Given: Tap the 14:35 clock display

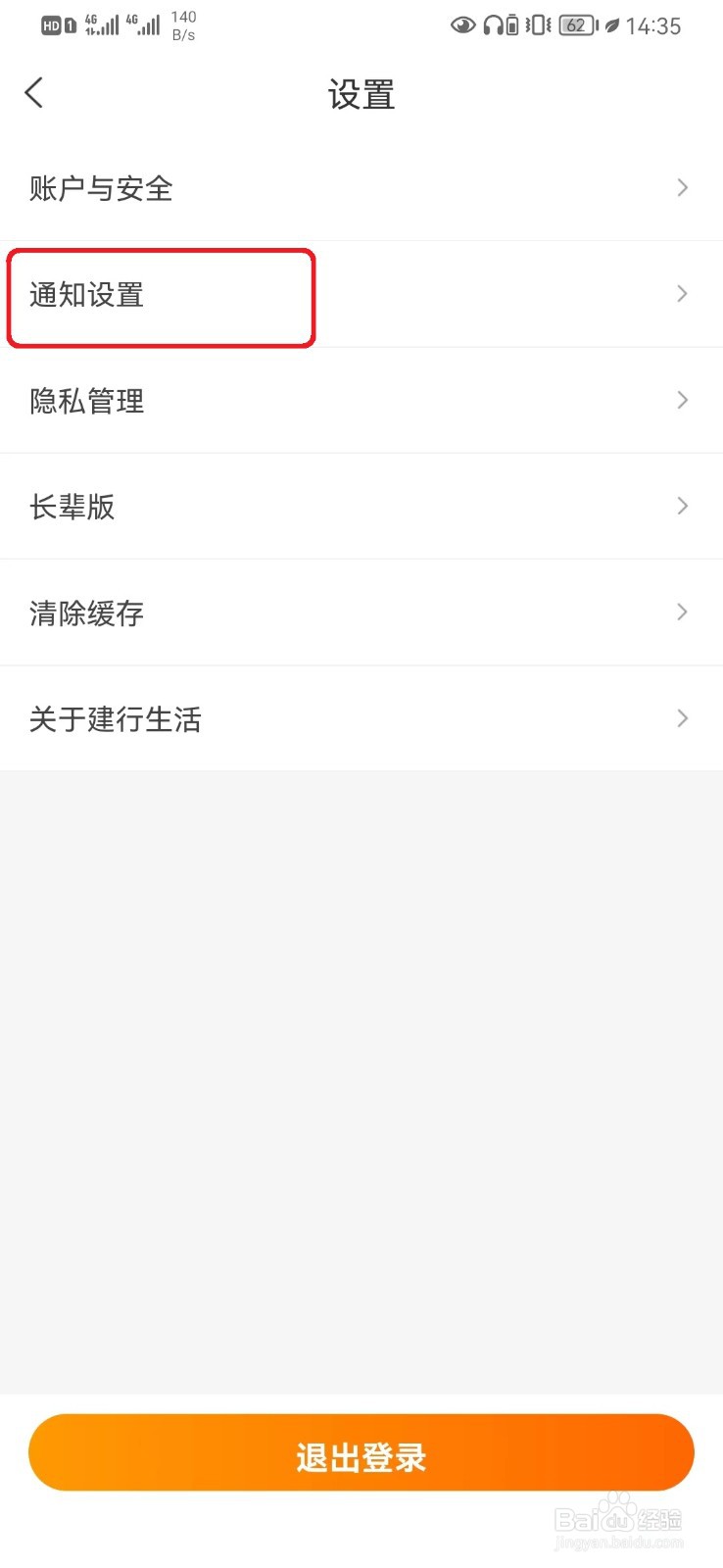Looking at the screenshot, I should (x=654, y=25).
